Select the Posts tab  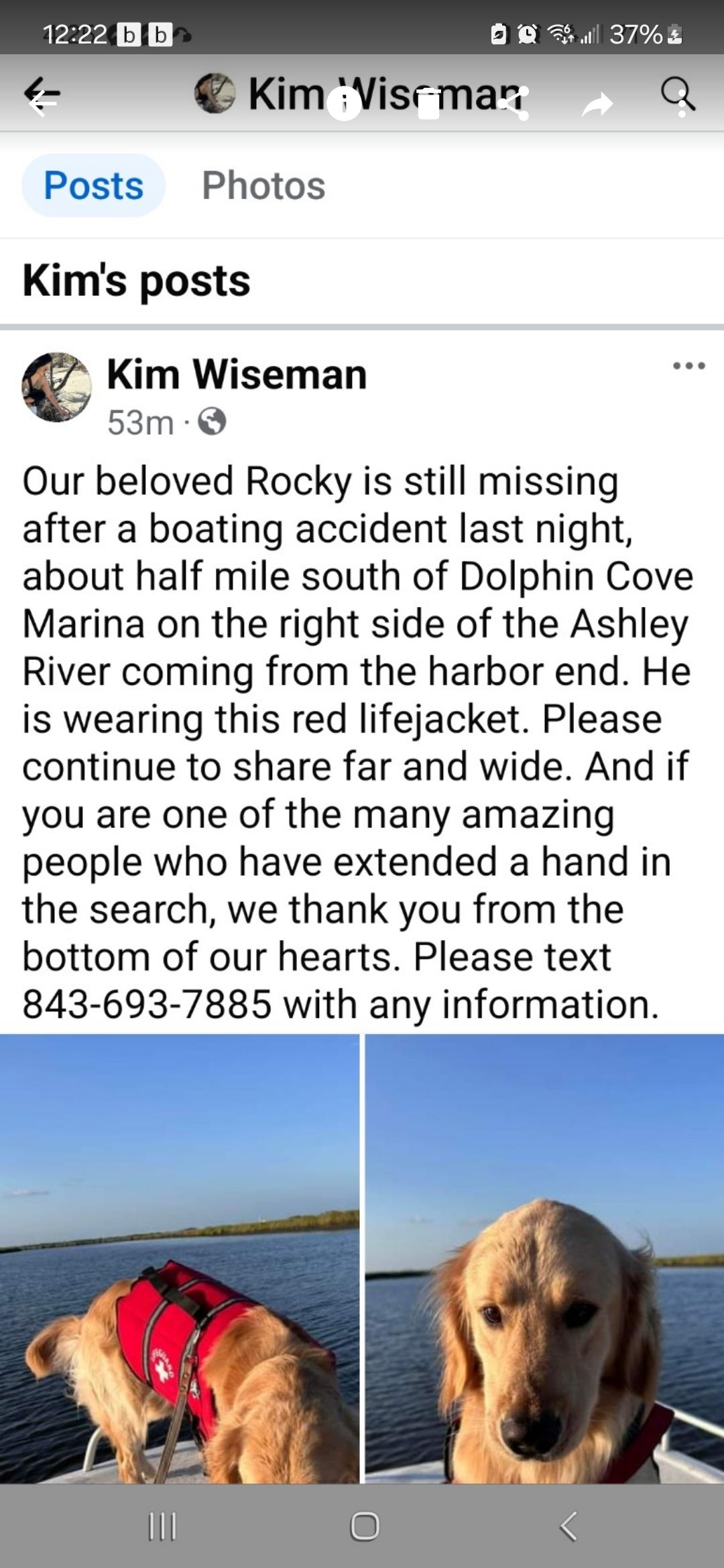tap(93, 186)
